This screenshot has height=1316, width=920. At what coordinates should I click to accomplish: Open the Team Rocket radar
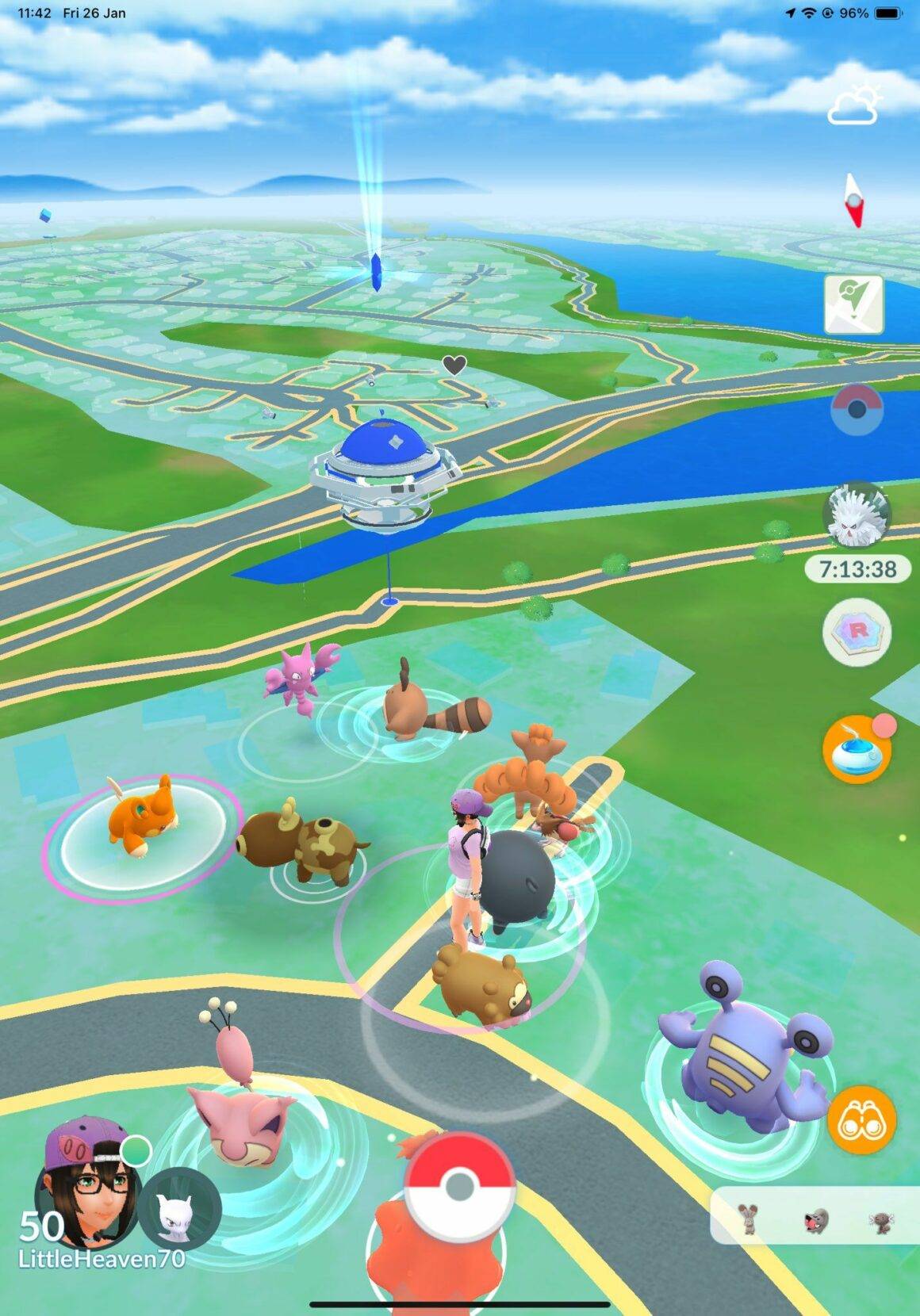pyautogui.click(x=857, y=632)
